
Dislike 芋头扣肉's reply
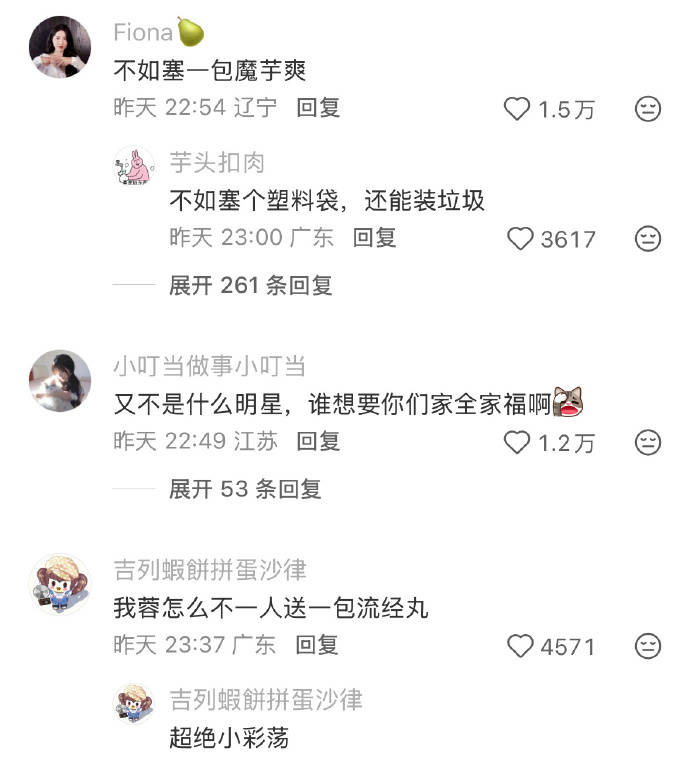[648, 239]
